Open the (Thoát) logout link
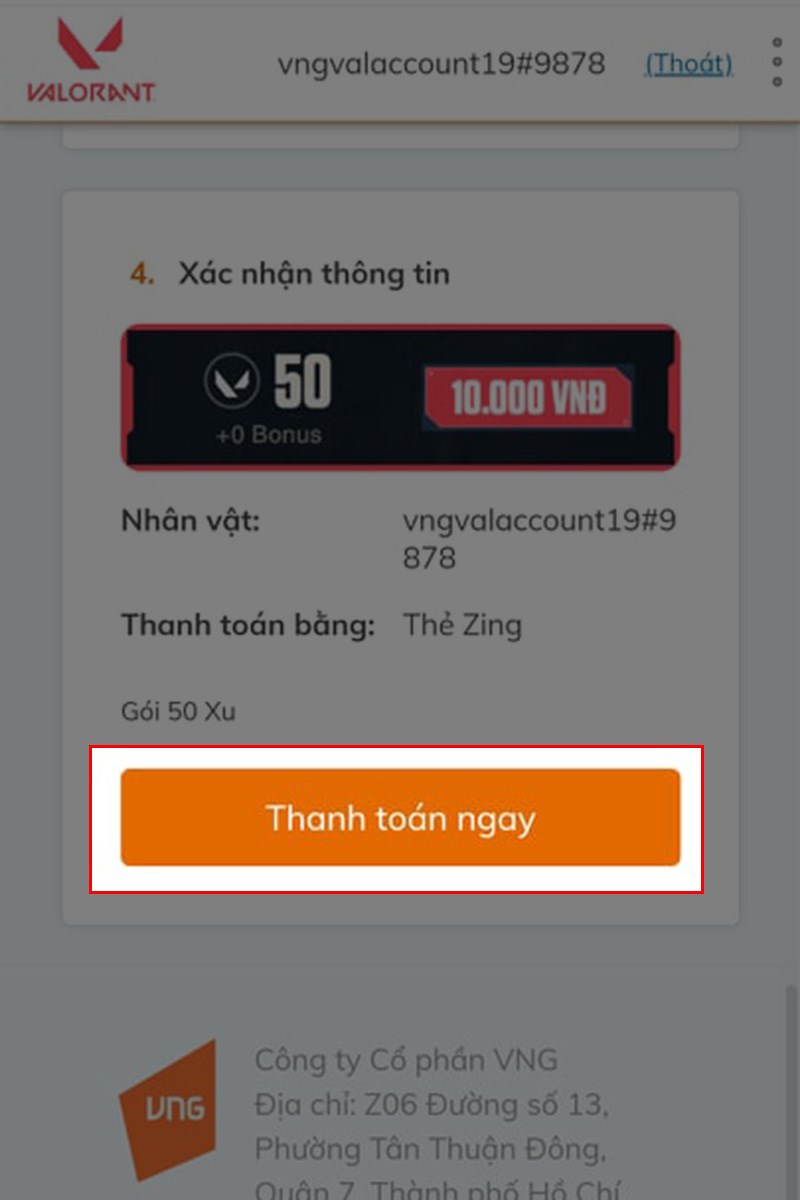 click(x=688, y=64)
